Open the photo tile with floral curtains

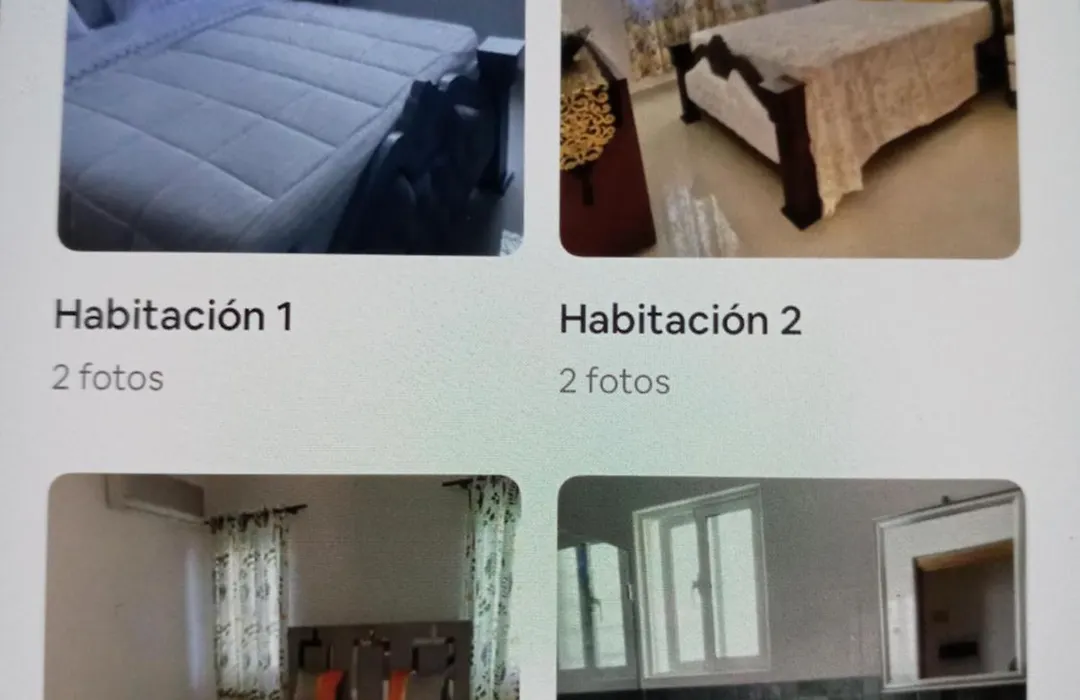point(283,588)
